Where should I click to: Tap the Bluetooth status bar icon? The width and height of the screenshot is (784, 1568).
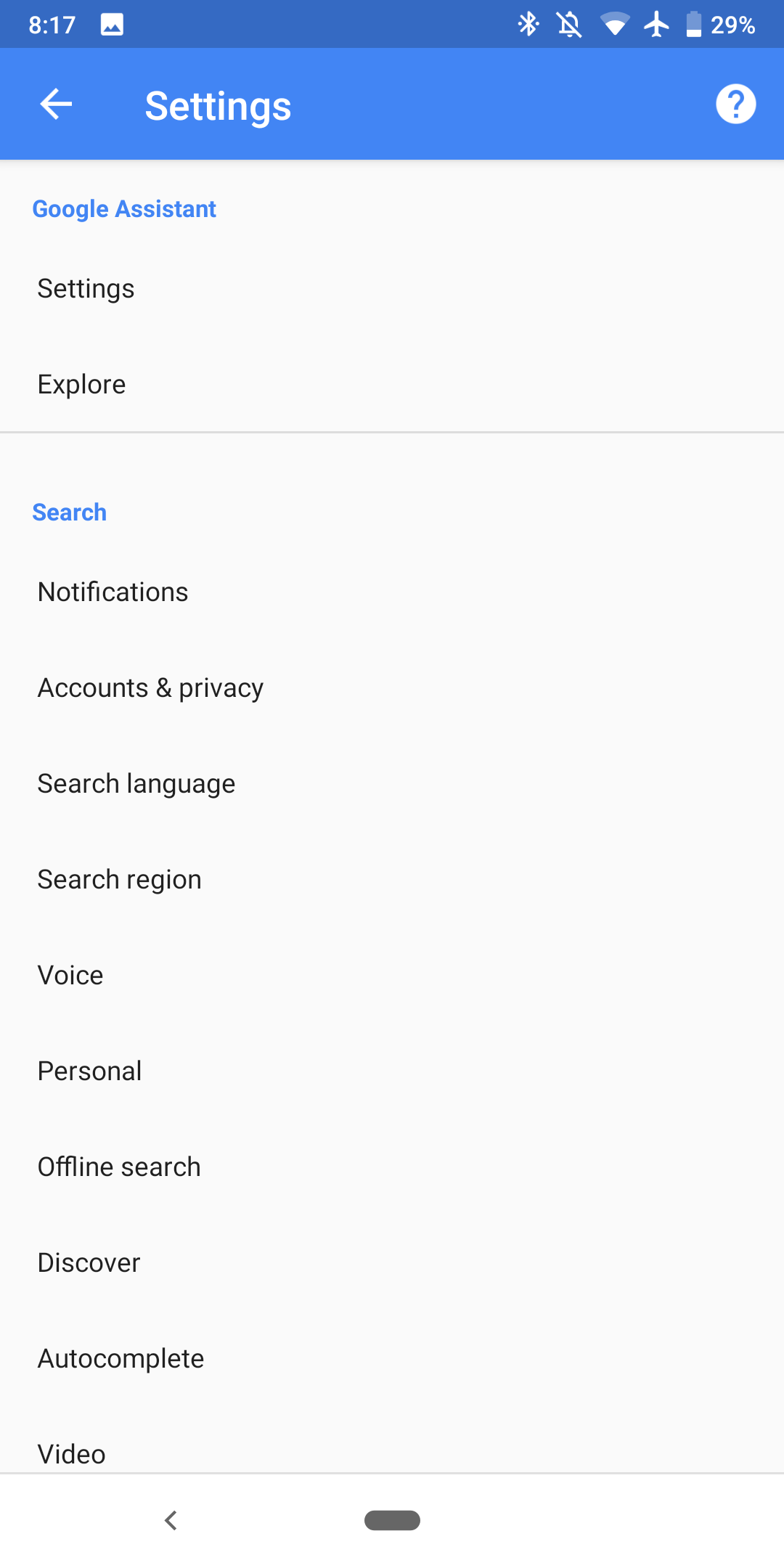coord(528,24)
